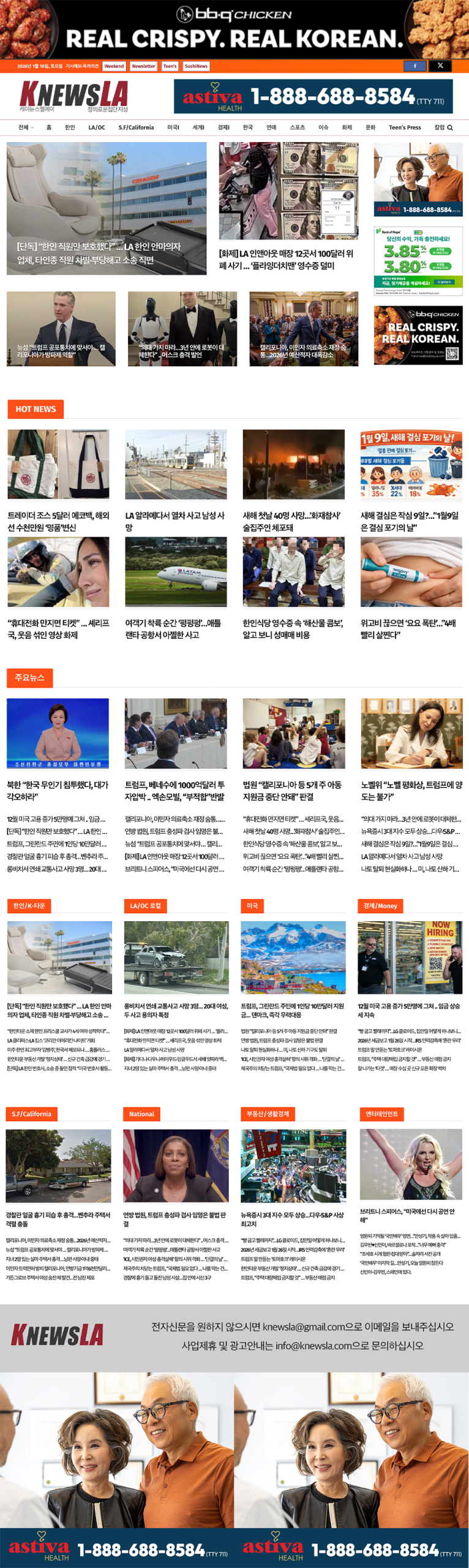Open the 100달러 위폐 사기 article

(x=285, y=259)
